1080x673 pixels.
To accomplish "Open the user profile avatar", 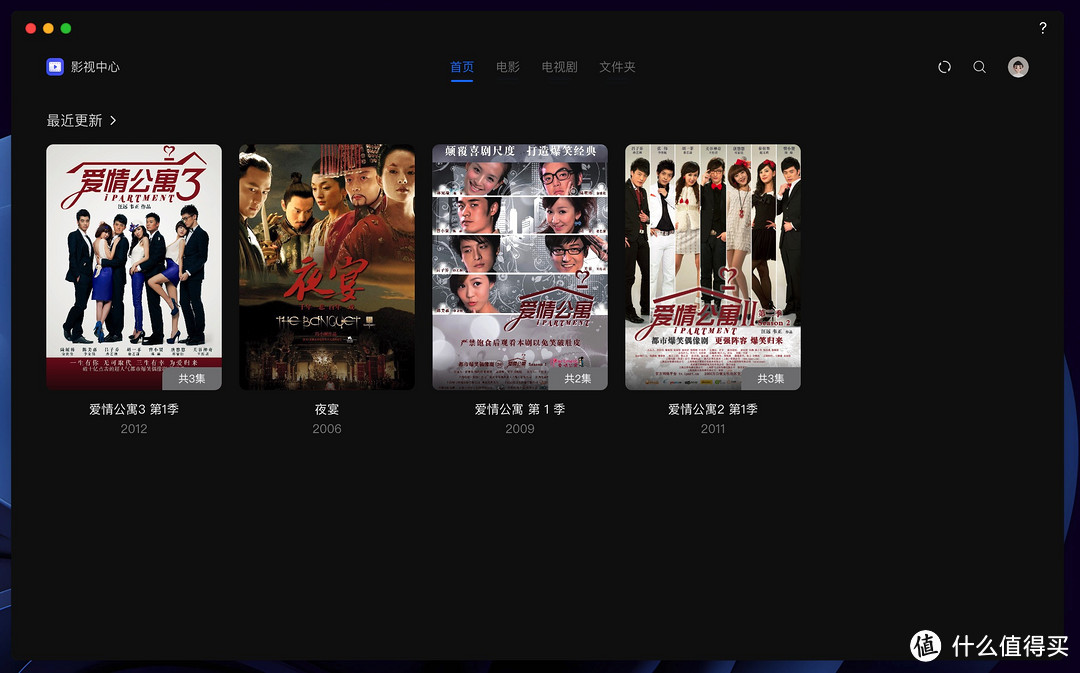I will pyautogui.click(x=1018, y=67).
